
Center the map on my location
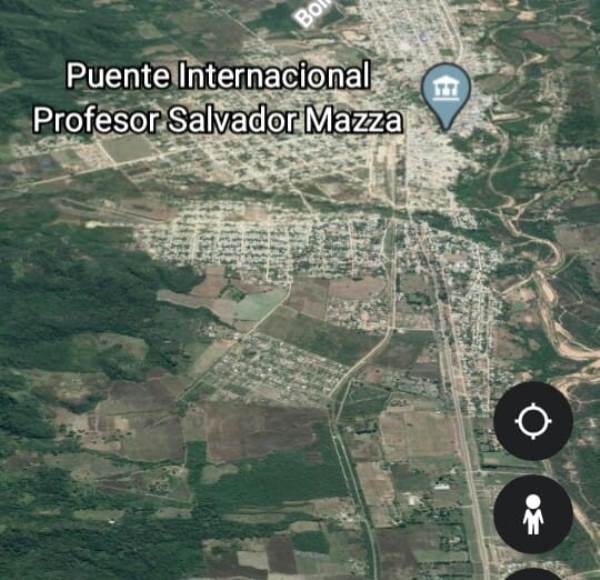pyautogui.click(x=532, y=421)
